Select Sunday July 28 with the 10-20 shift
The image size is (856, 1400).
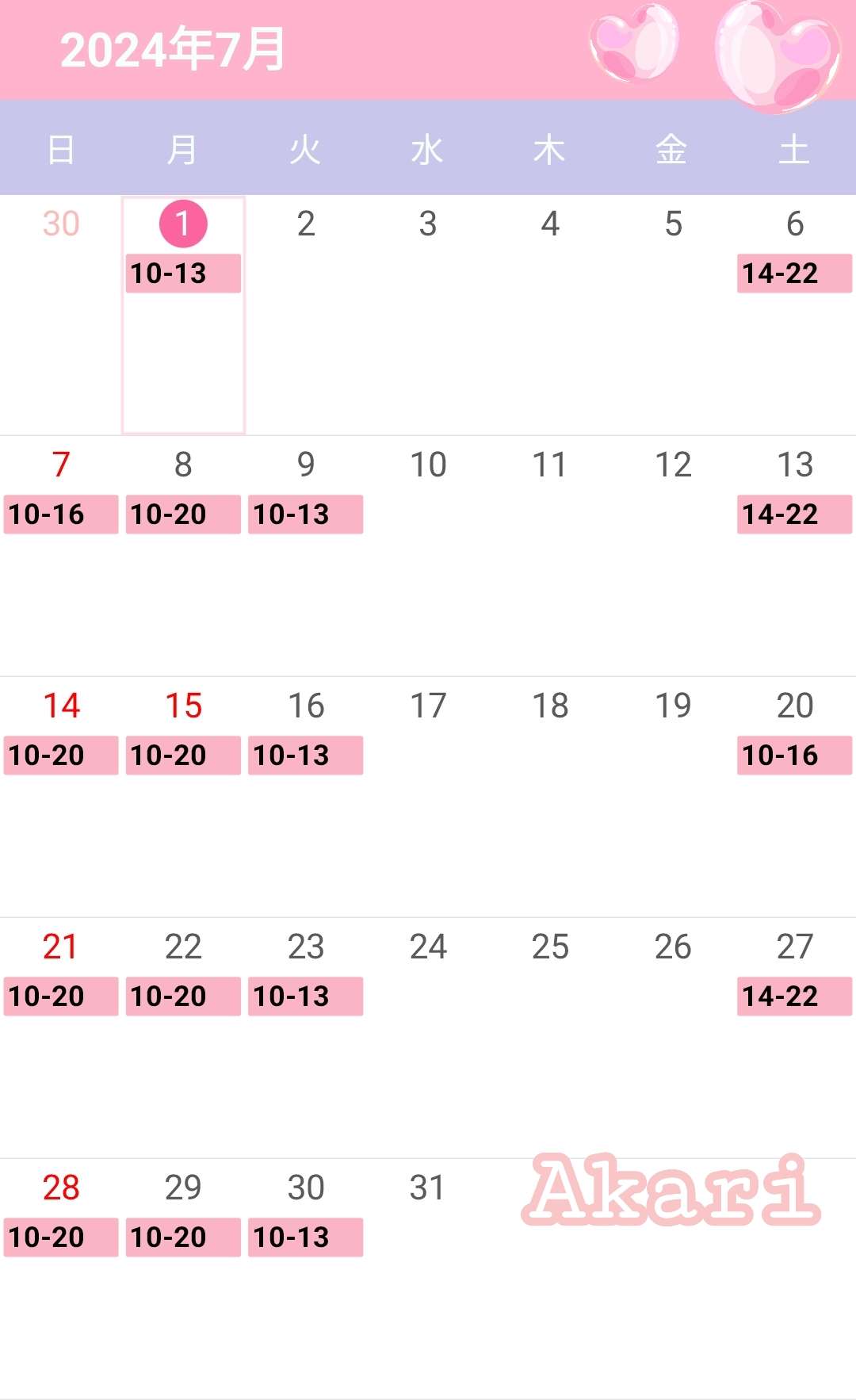61,1279
